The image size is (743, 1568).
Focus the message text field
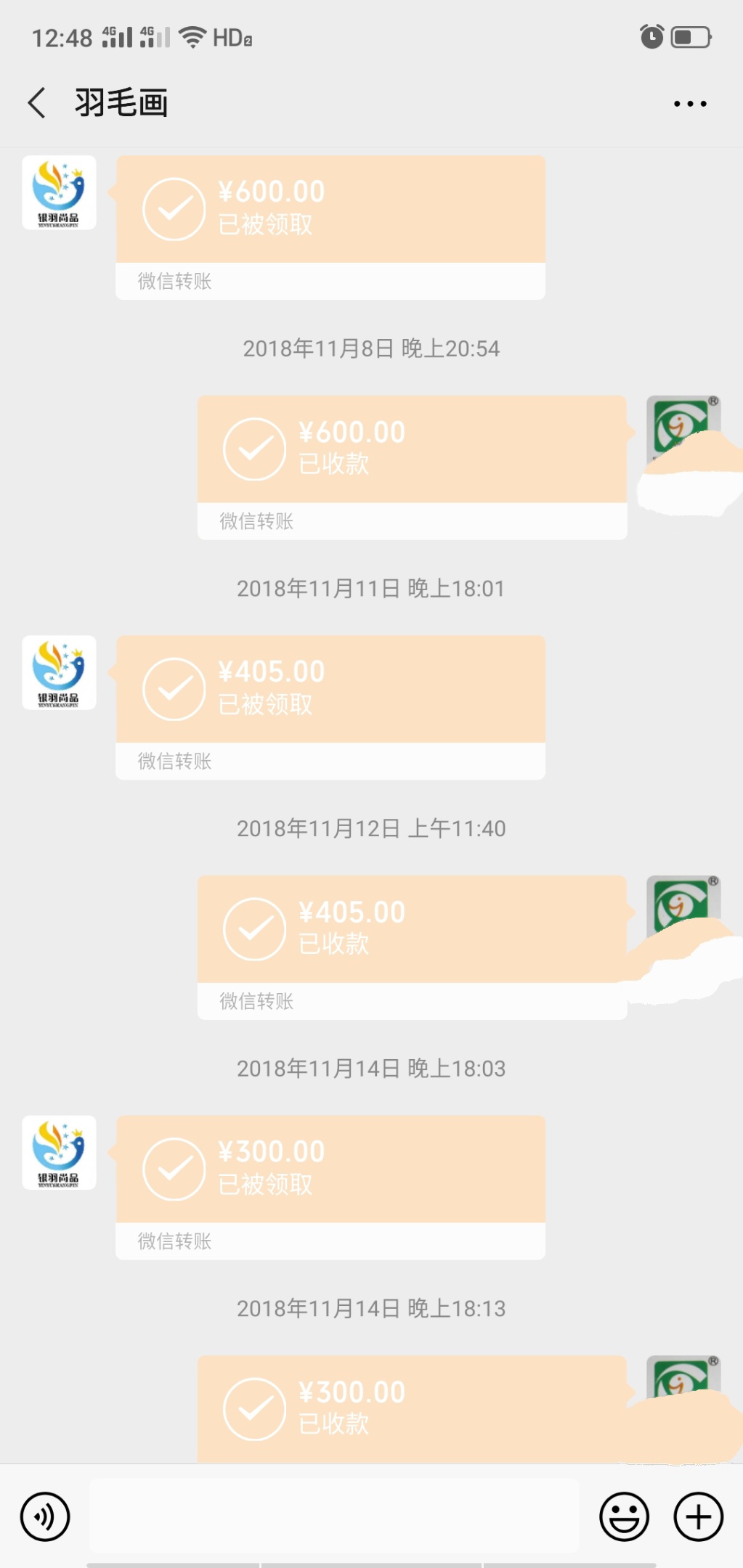pos(334,1515)
